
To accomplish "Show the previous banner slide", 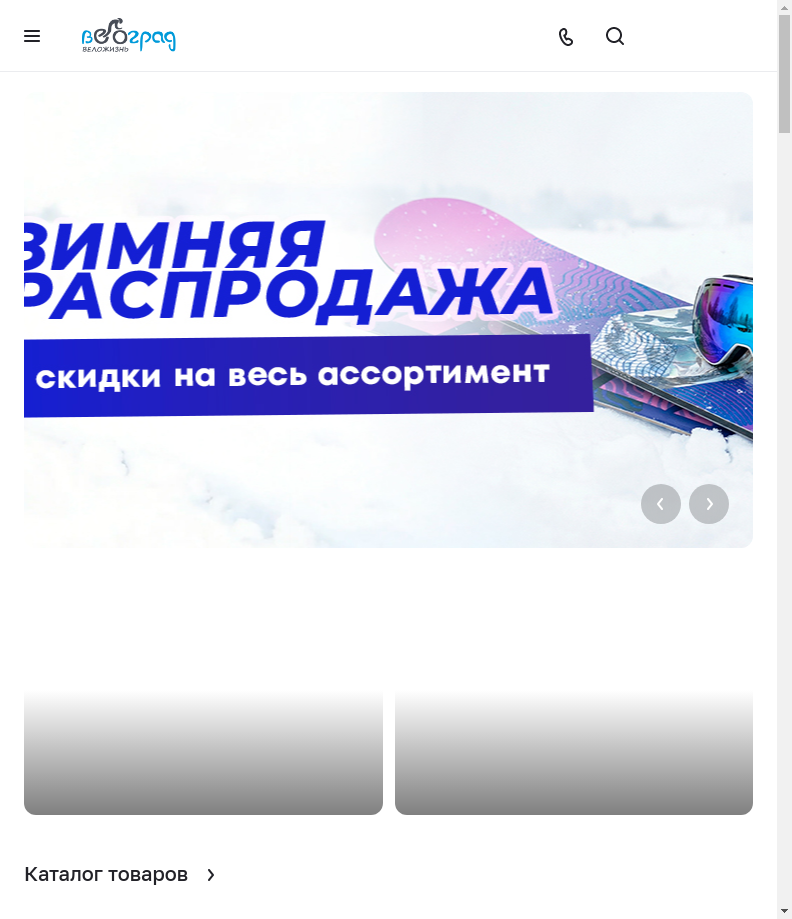I will tap(661, 504).
